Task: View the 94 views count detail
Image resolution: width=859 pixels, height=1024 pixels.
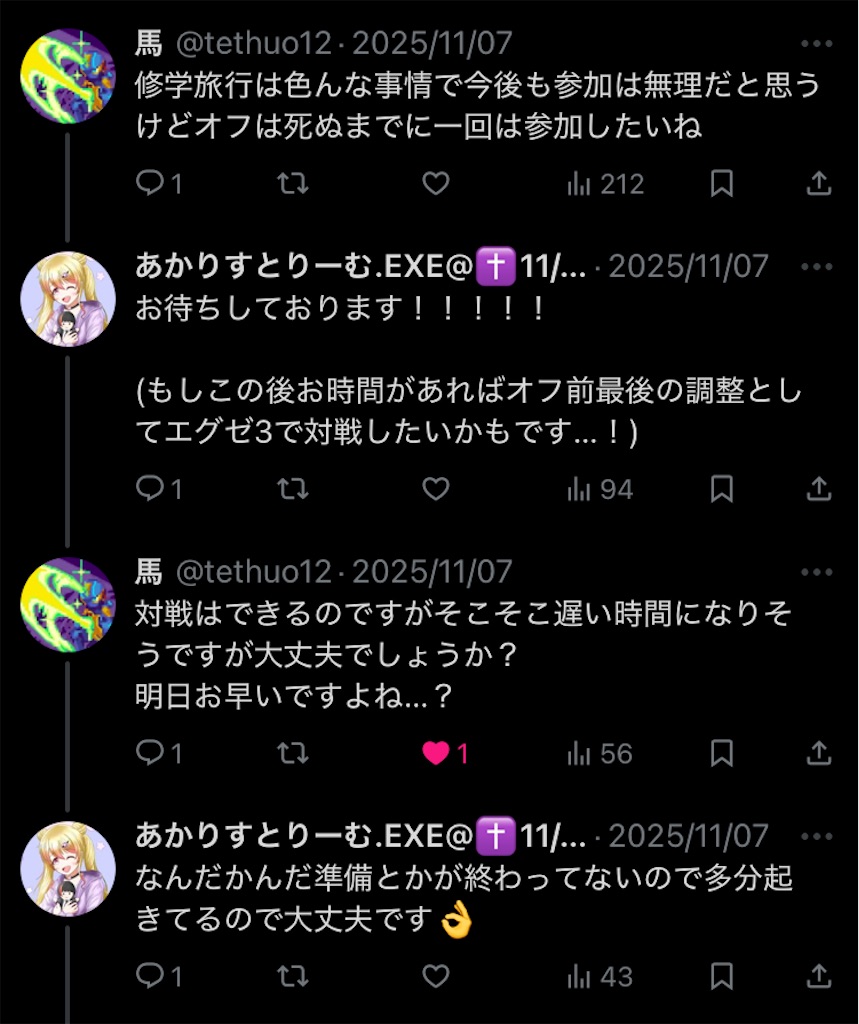Action: 598,489
